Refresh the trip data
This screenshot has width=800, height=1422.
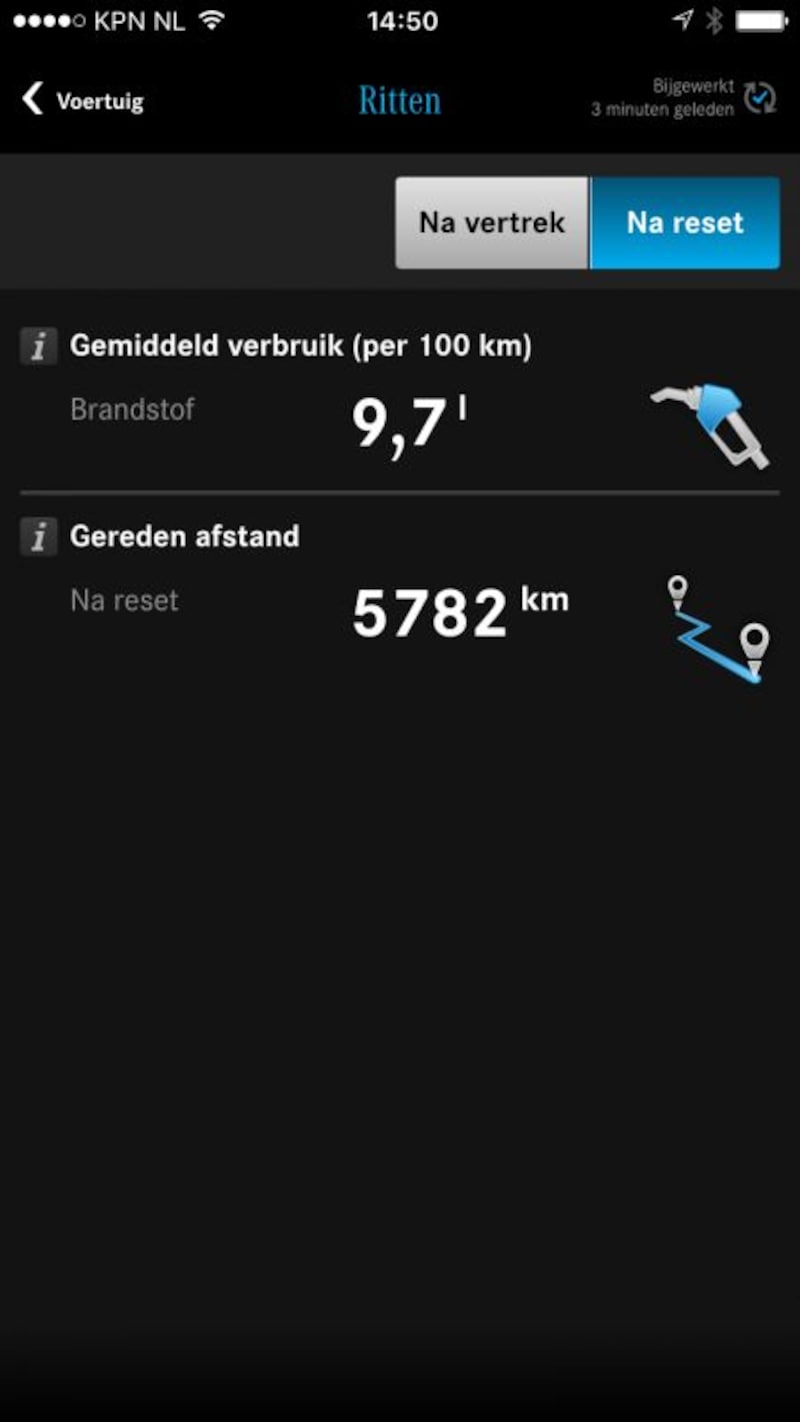(x=760, y=98)
